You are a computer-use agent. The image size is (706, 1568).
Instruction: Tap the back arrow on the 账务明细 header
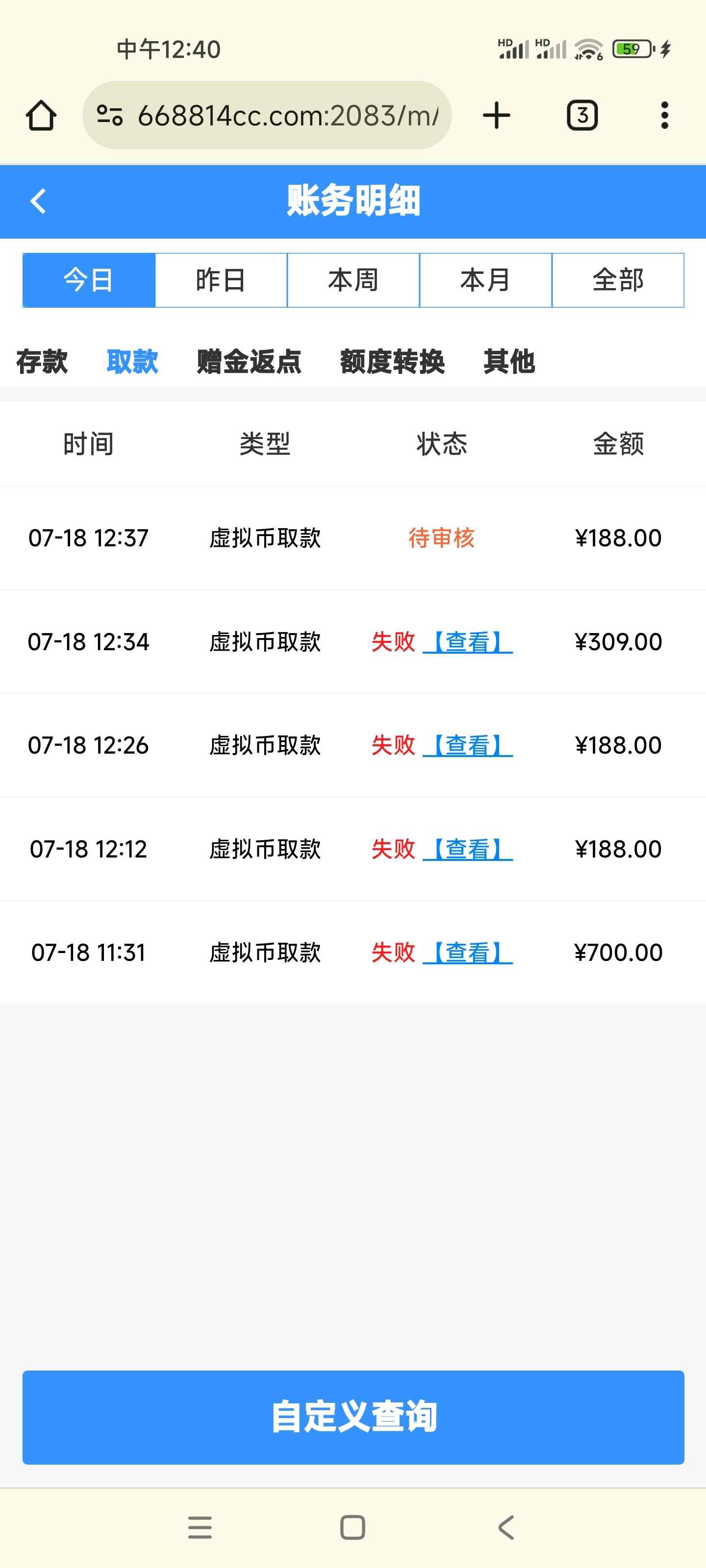(x=38, y=201)
